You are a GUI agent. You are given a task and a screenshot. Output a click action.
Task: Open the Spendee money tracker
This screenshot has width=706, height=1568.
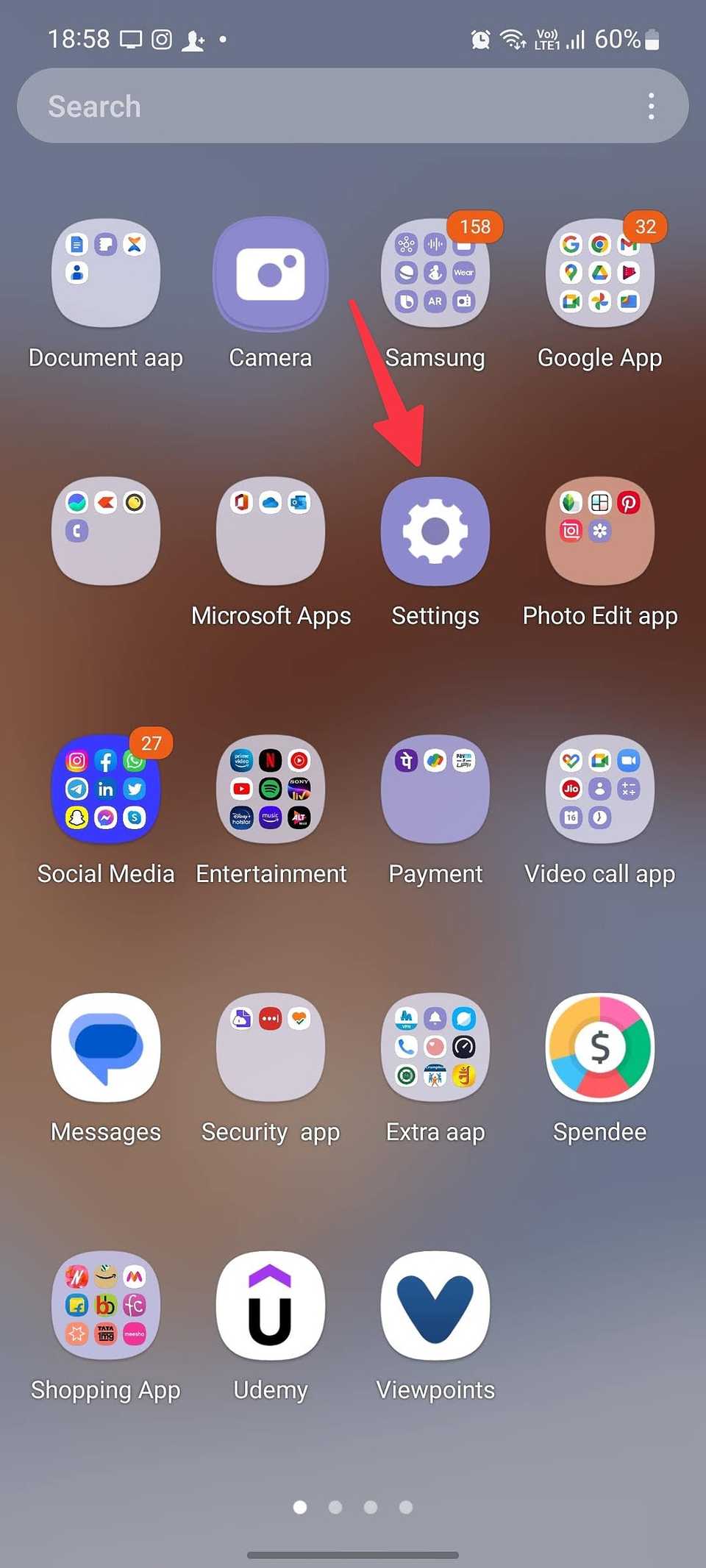click(x=600, y=1048)
